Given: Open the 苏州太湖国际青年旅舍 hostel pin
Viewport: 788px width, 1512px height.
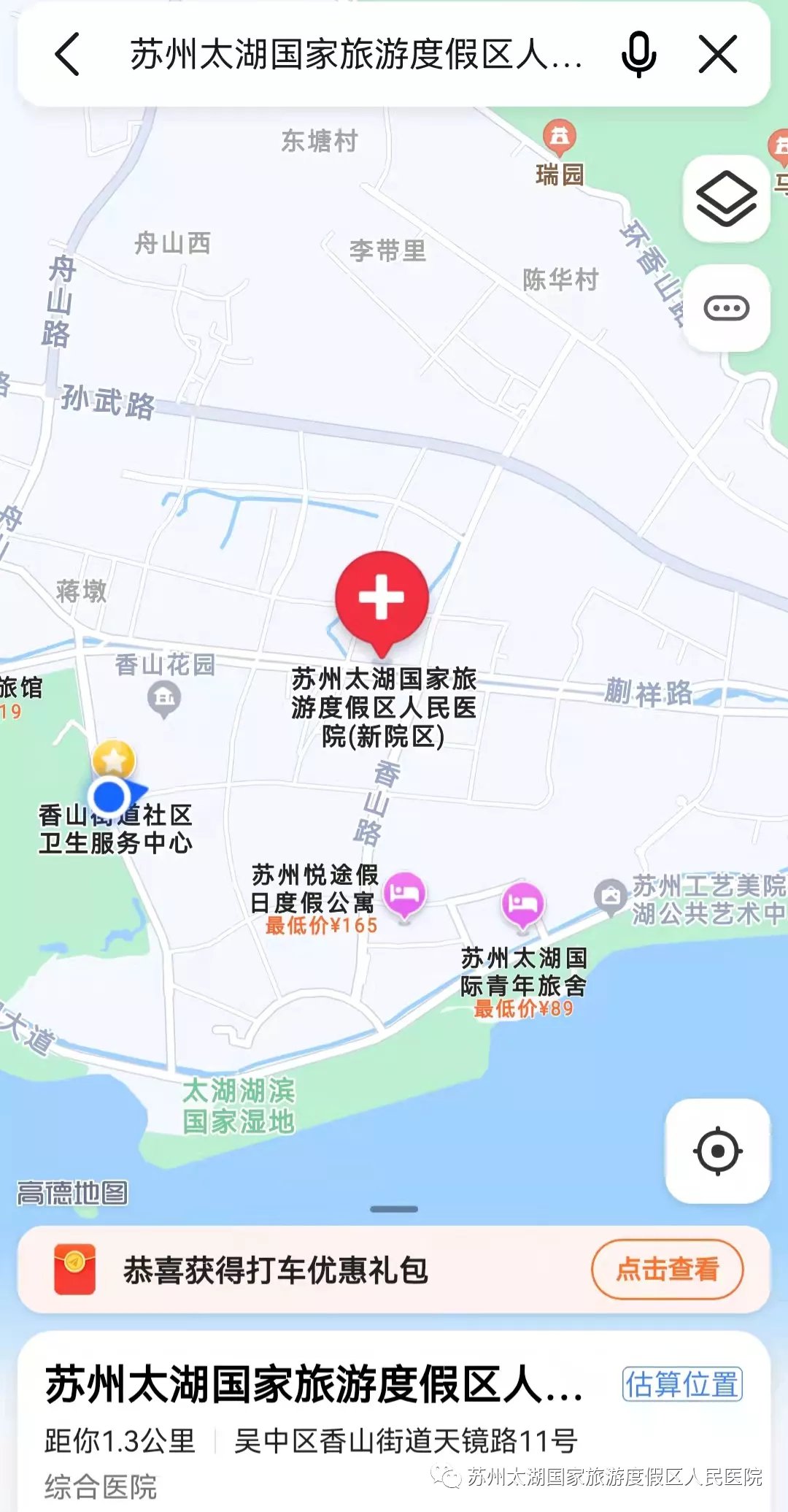Looking at the screenshot, I should 522,905.
